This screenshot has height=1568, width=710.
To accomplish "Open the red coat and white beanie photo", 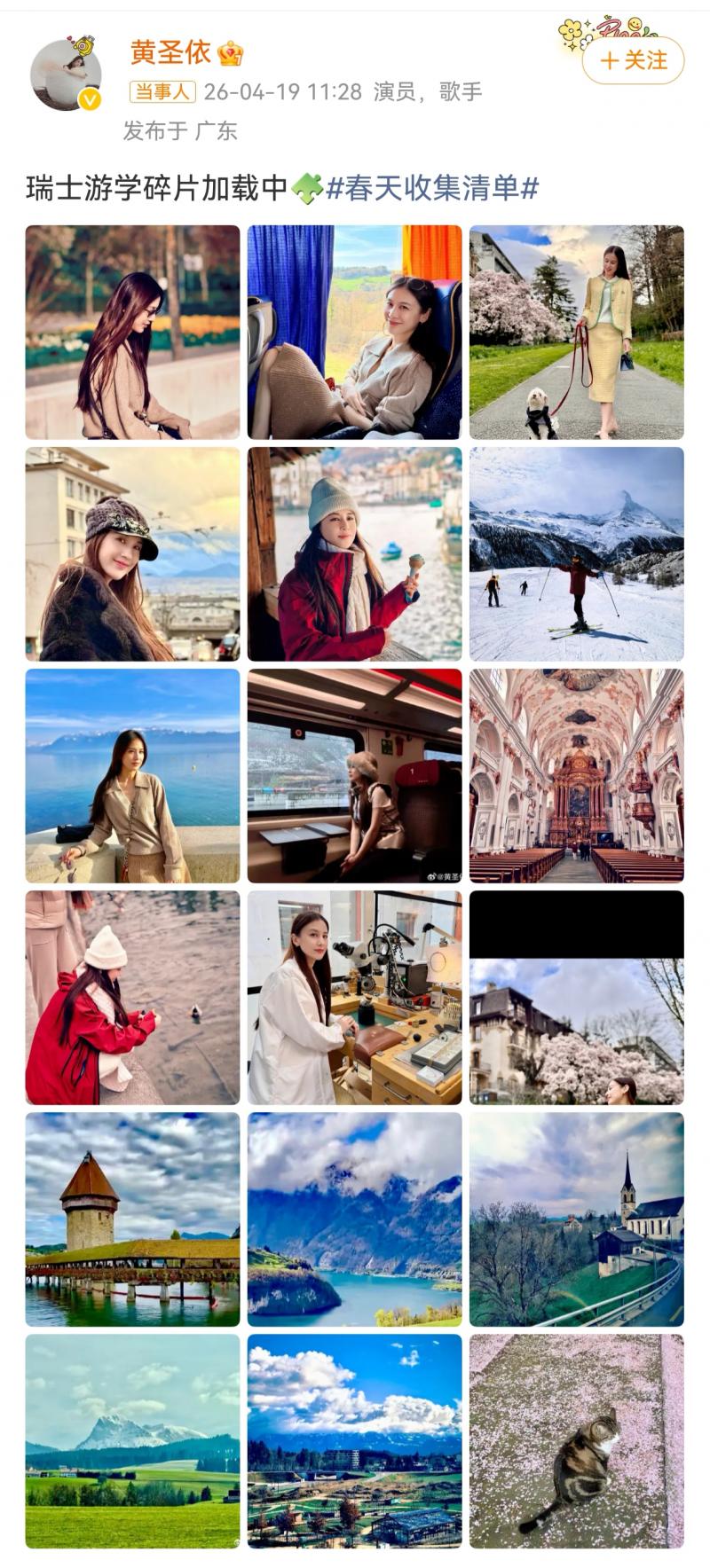I will click(x=132, y=997).
